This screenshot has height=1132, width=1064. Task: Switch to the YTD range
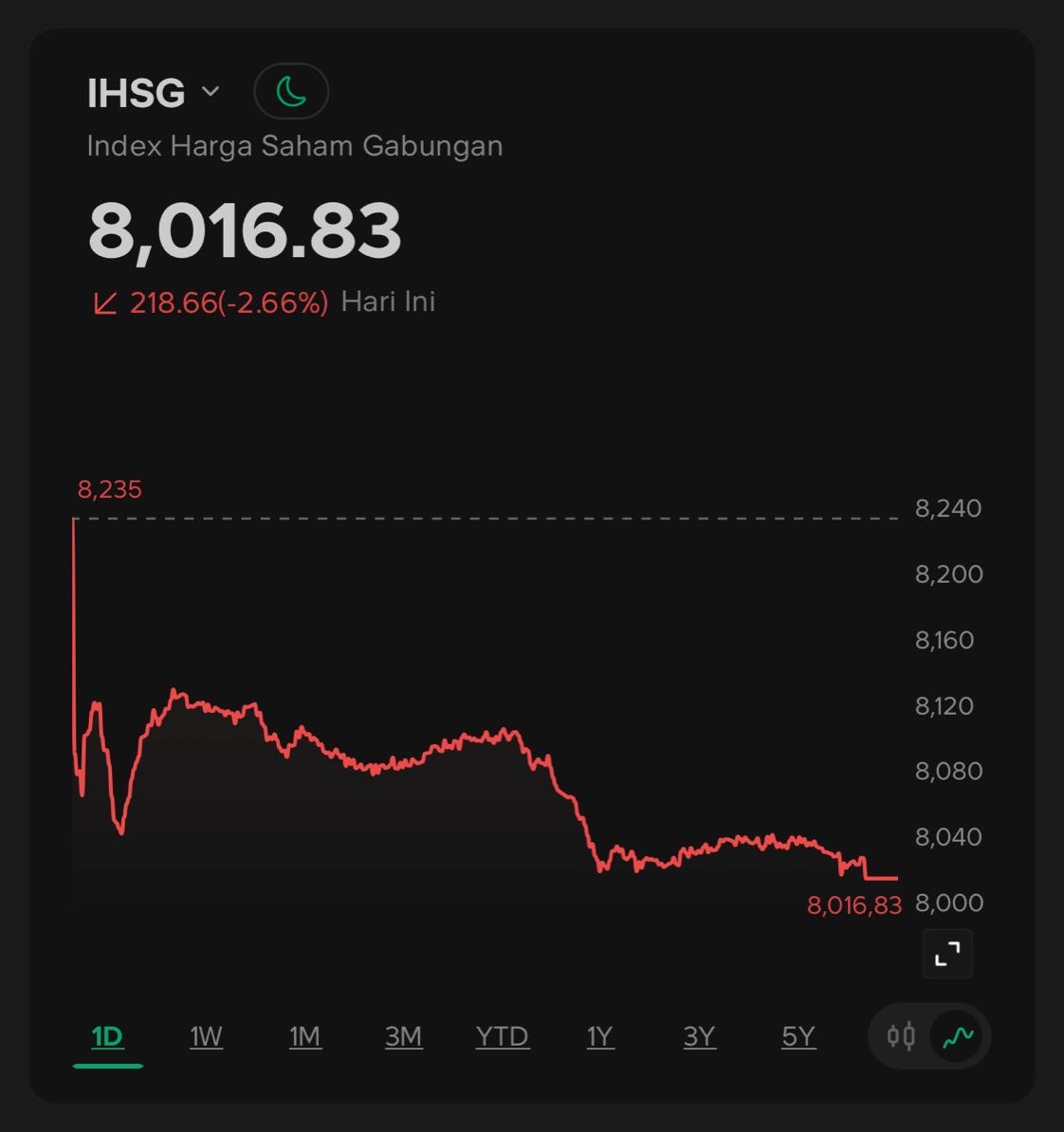(x=502, y=1036)
